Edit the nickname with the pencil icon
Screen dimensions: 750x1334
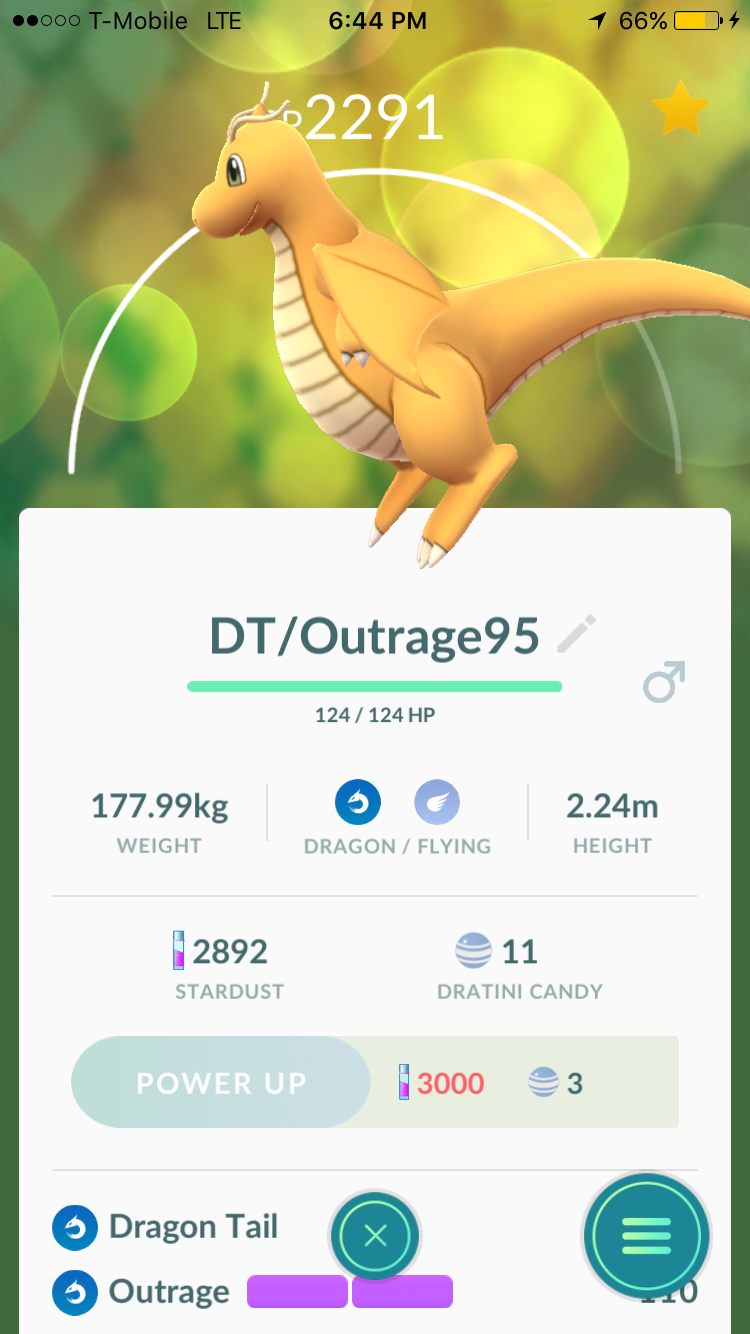577,635
